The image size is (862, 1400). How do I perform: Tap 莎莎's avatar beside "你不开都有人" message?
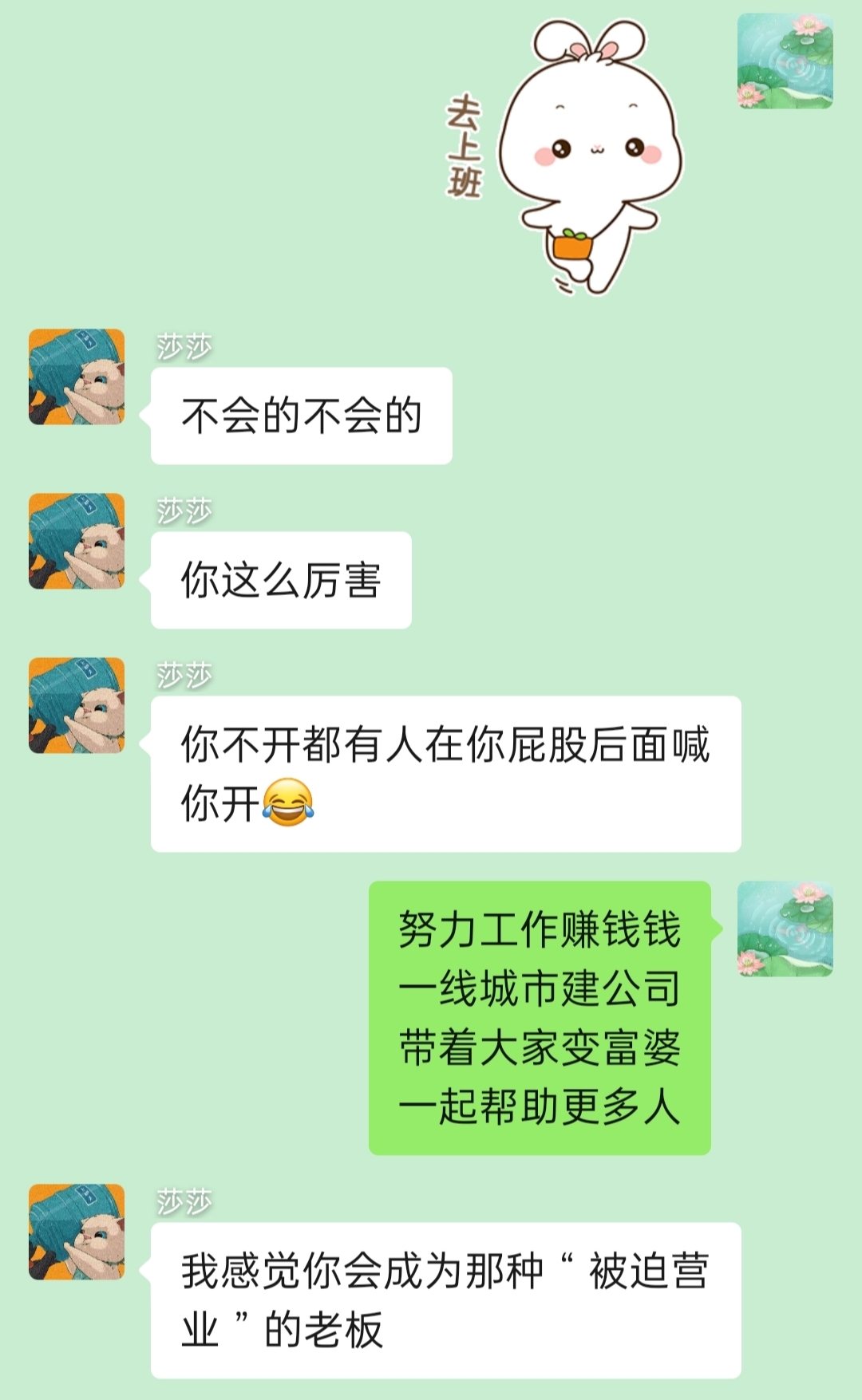tap(77, 705)
